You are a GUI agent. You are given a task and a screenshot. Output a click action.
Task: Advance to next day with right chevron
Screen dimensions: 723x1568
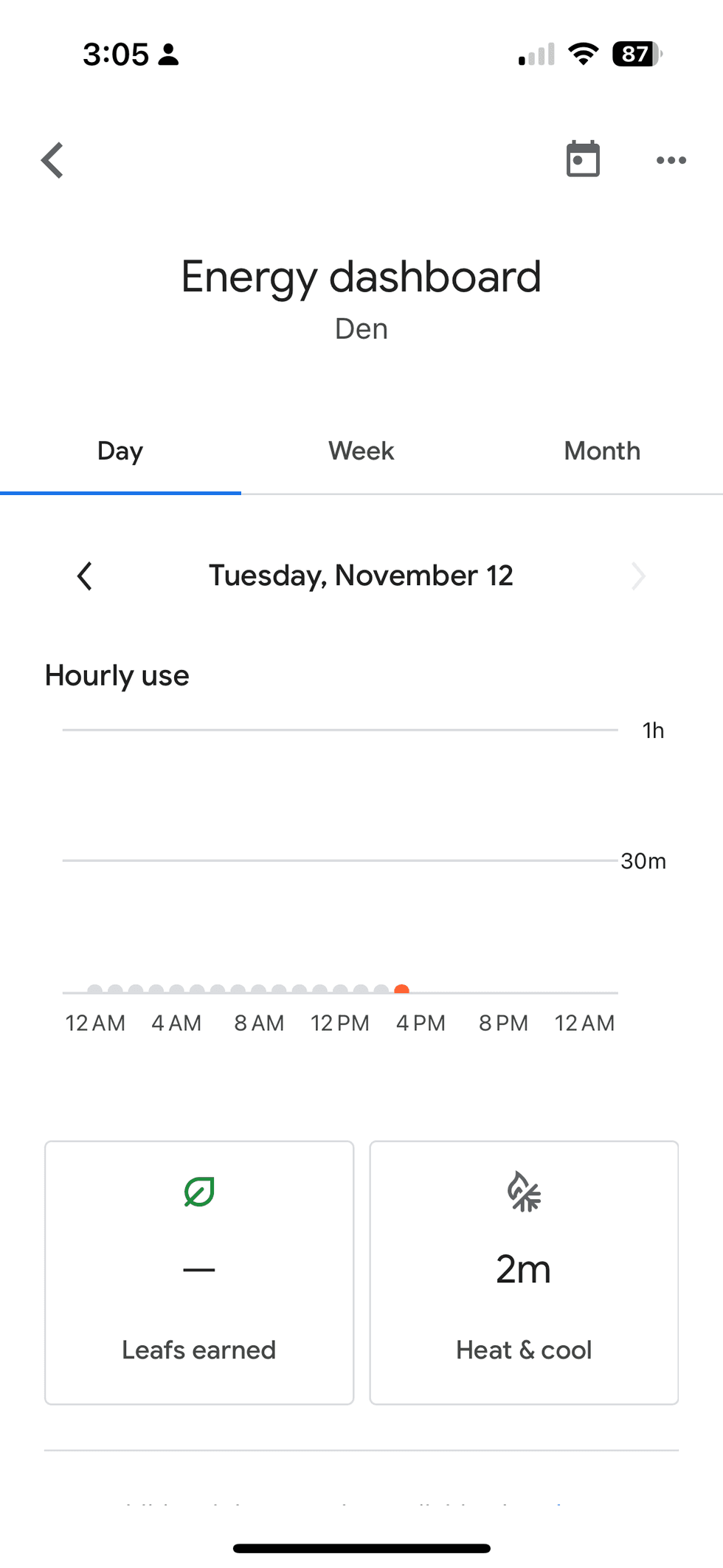(637, 576)
